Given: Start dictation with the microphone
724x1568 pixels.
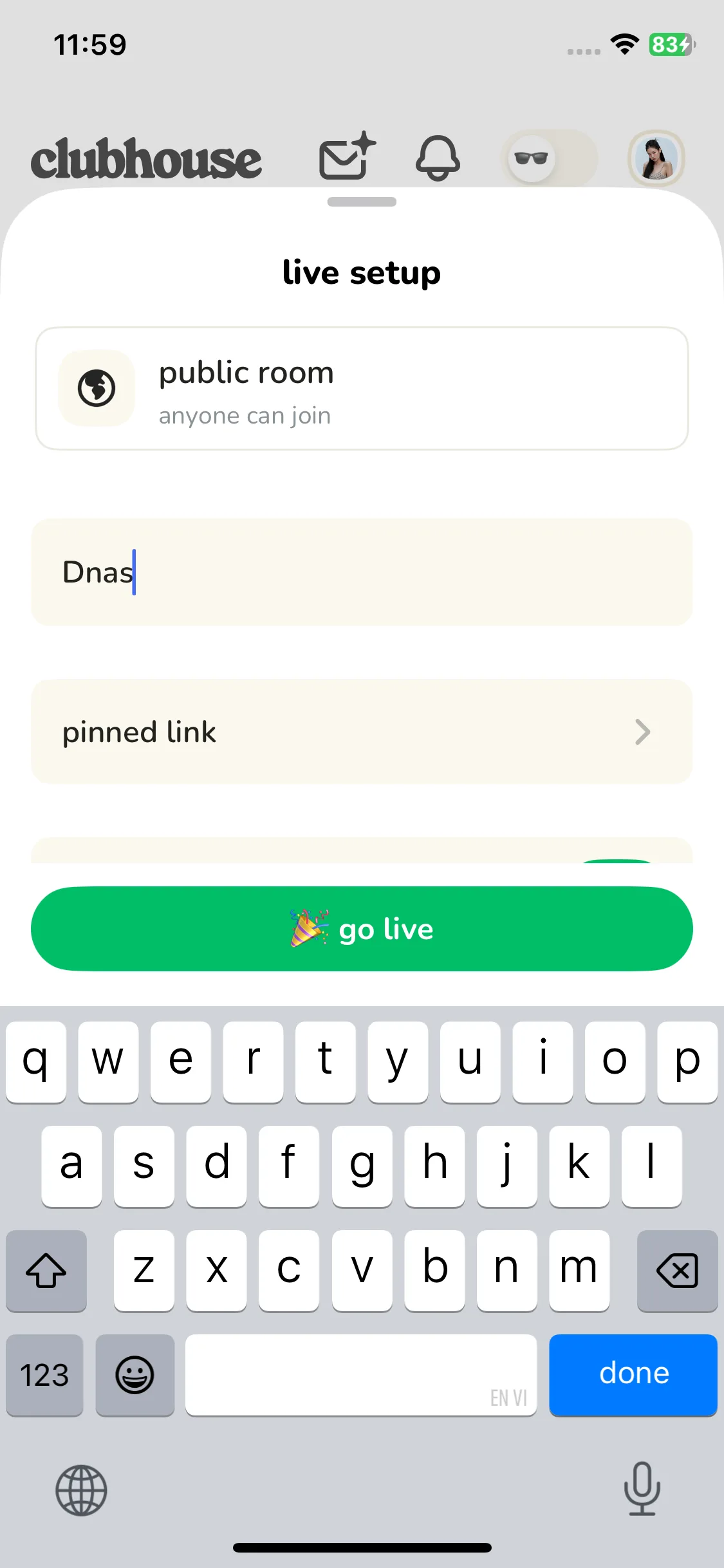Looking at the screenshot, I should coord(642,1488).
